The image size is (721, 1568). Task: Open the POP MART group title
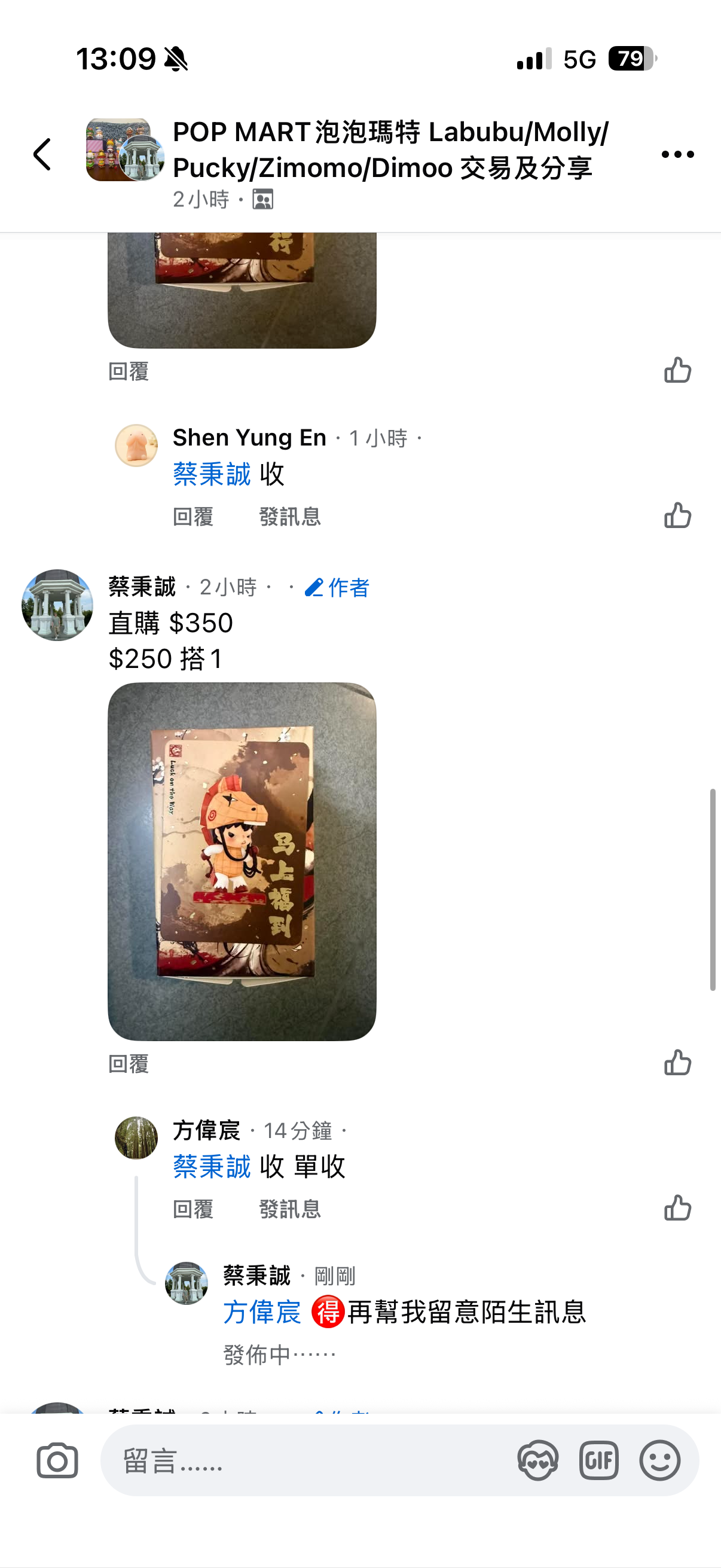click(x=389, y=149)
